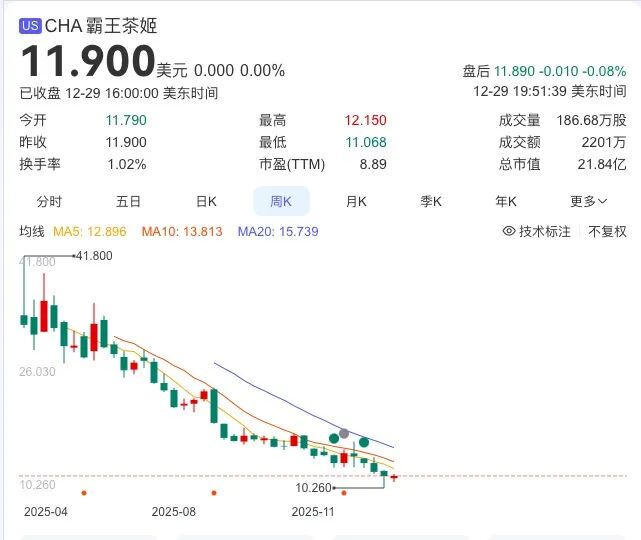Switch to 日K candlestick chart

click(206, 201)
